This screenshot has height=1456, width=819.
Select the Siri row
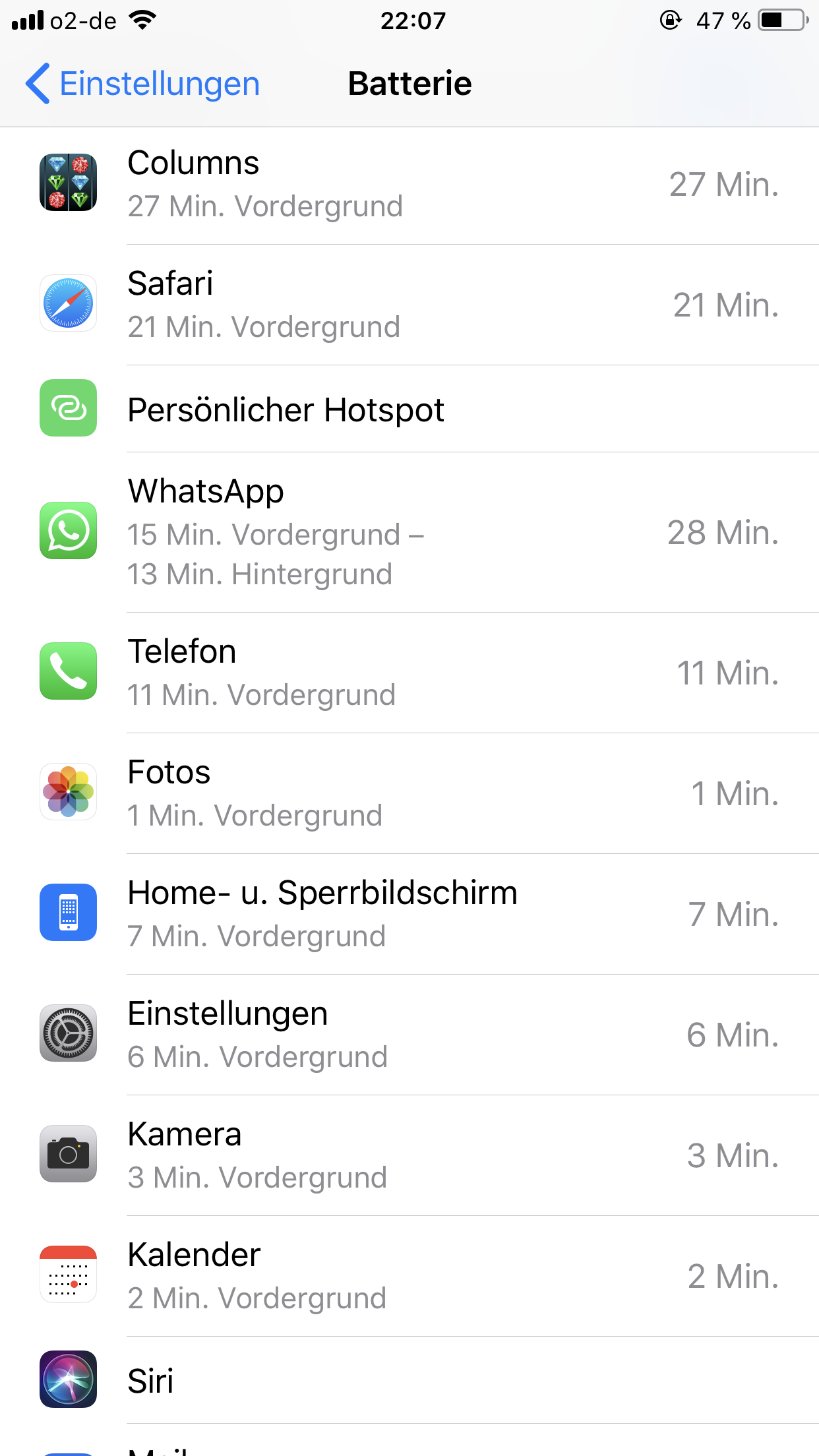409,1380
